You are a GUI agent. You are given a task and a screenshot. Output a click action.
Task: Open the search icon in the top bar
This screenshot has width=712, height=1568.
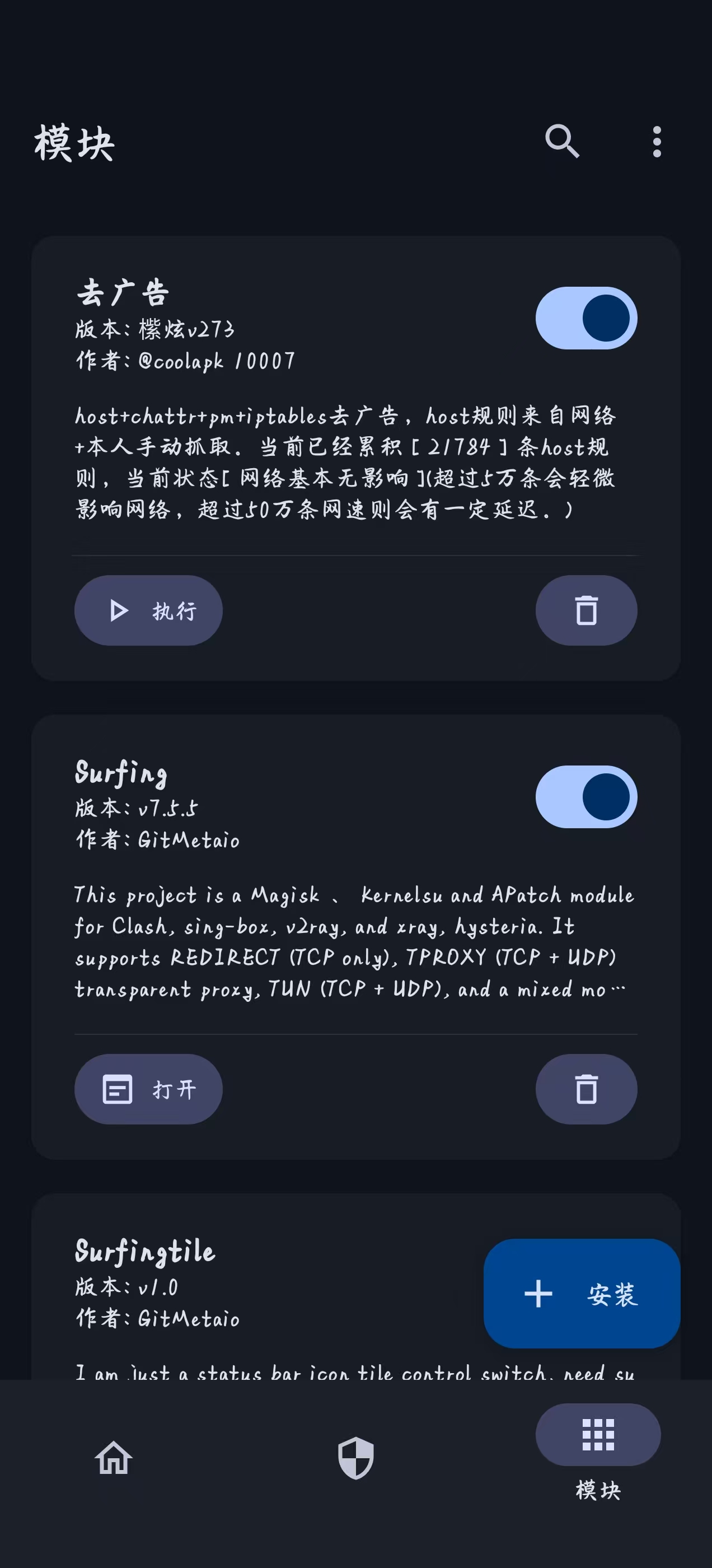[x=561, y=142]
